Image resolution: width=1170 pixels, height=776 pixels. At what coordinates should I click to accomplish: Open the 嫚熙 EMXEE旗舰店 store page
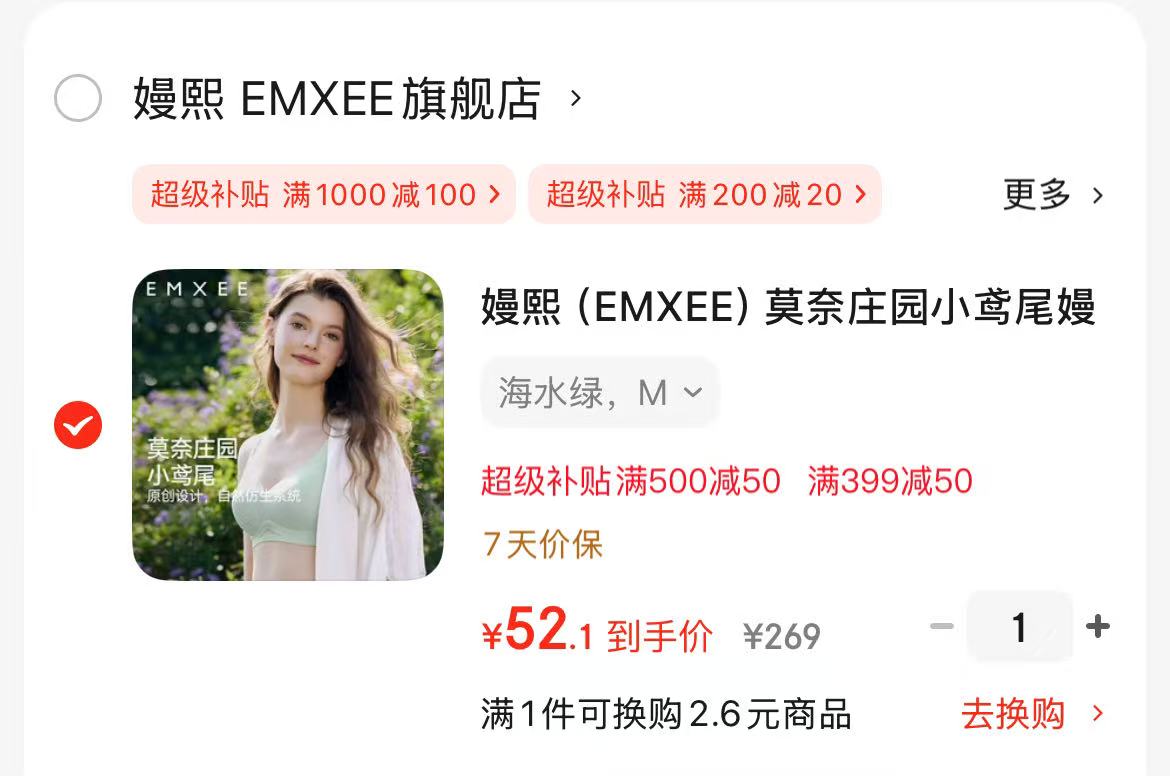[x=337, y=99]
